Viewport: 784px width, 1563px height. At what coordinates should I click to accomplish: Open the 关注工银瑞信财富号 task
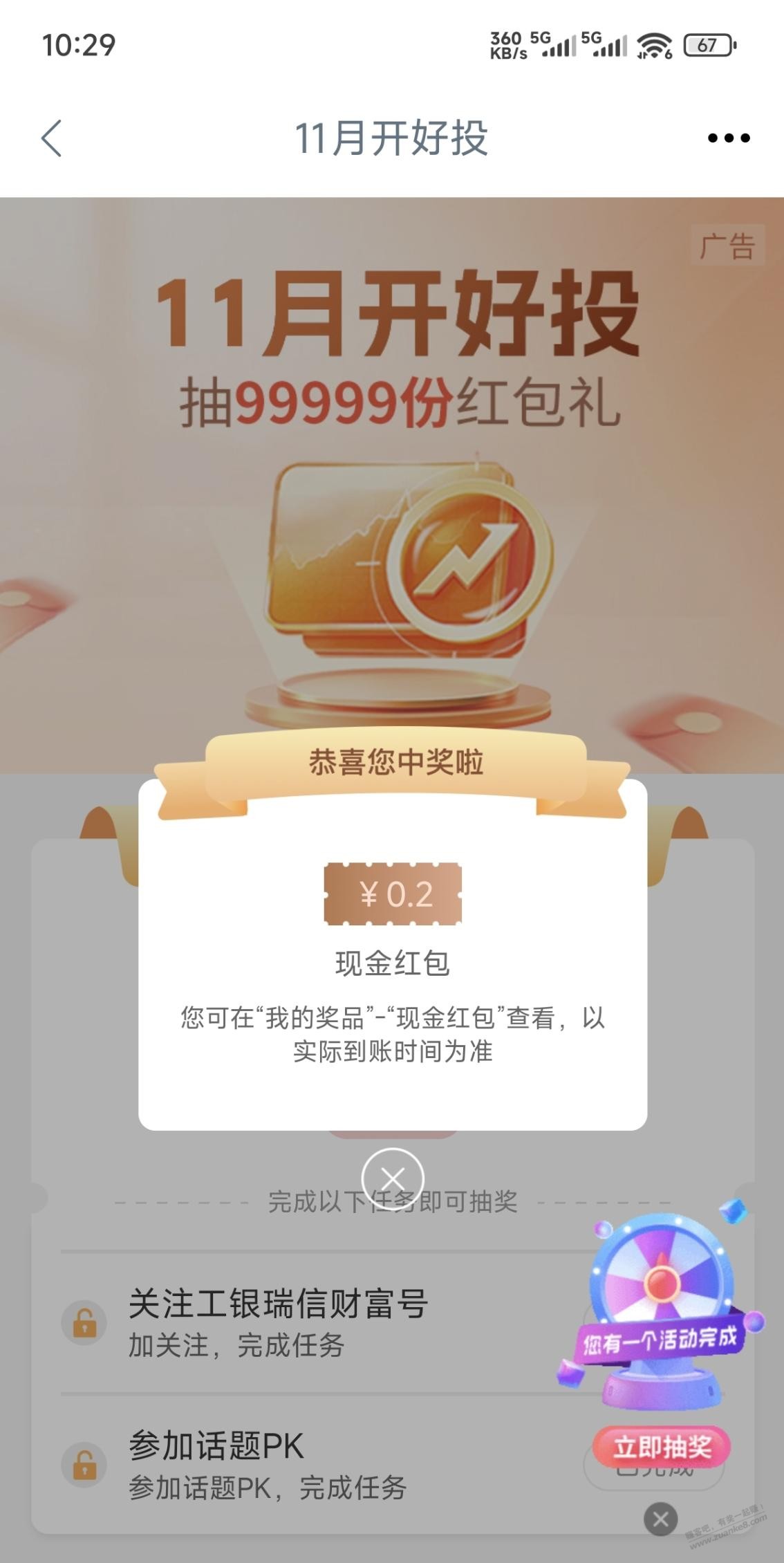[x=278, y=1322]
